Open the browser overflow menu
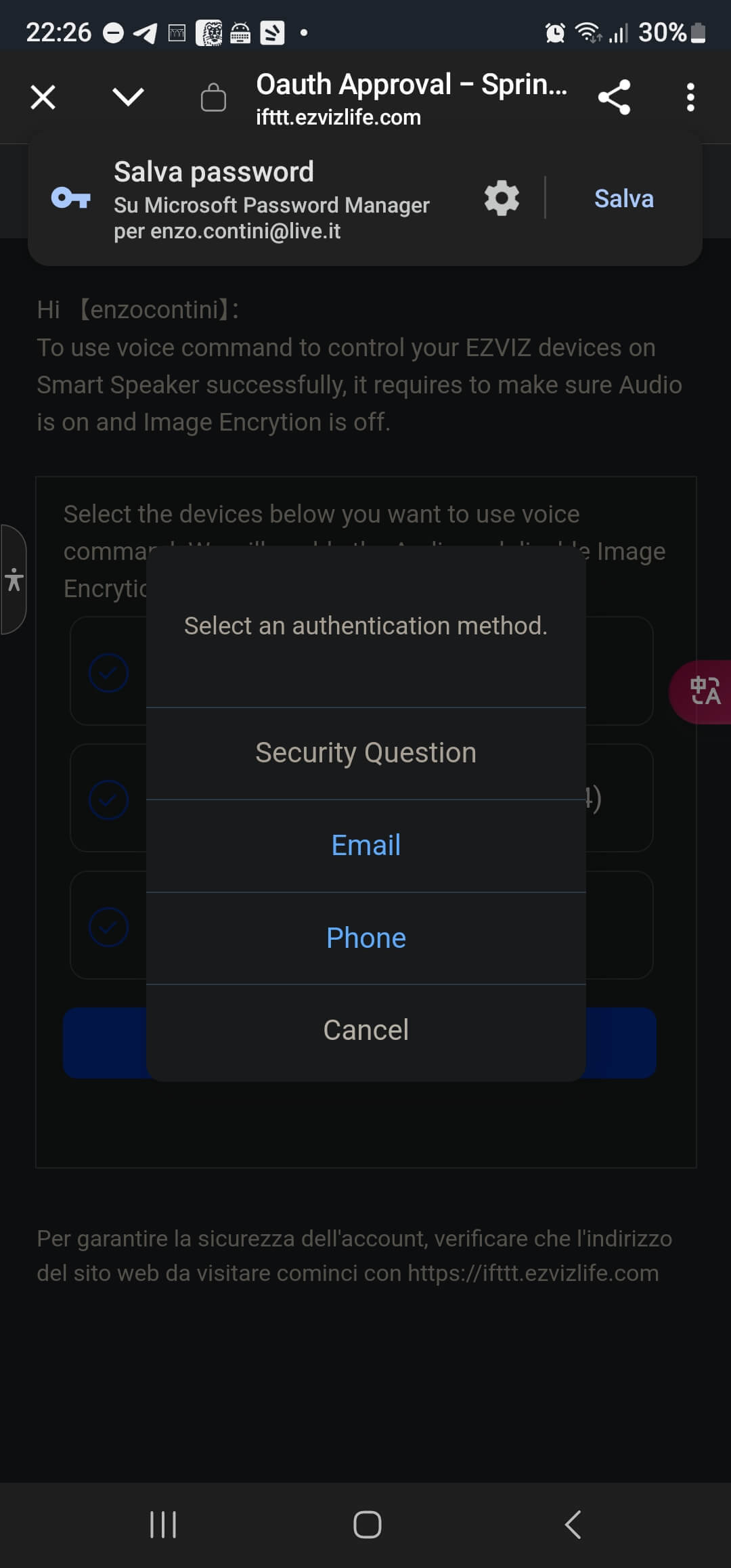The image size is (731, 1568). [x=690, y=97]
